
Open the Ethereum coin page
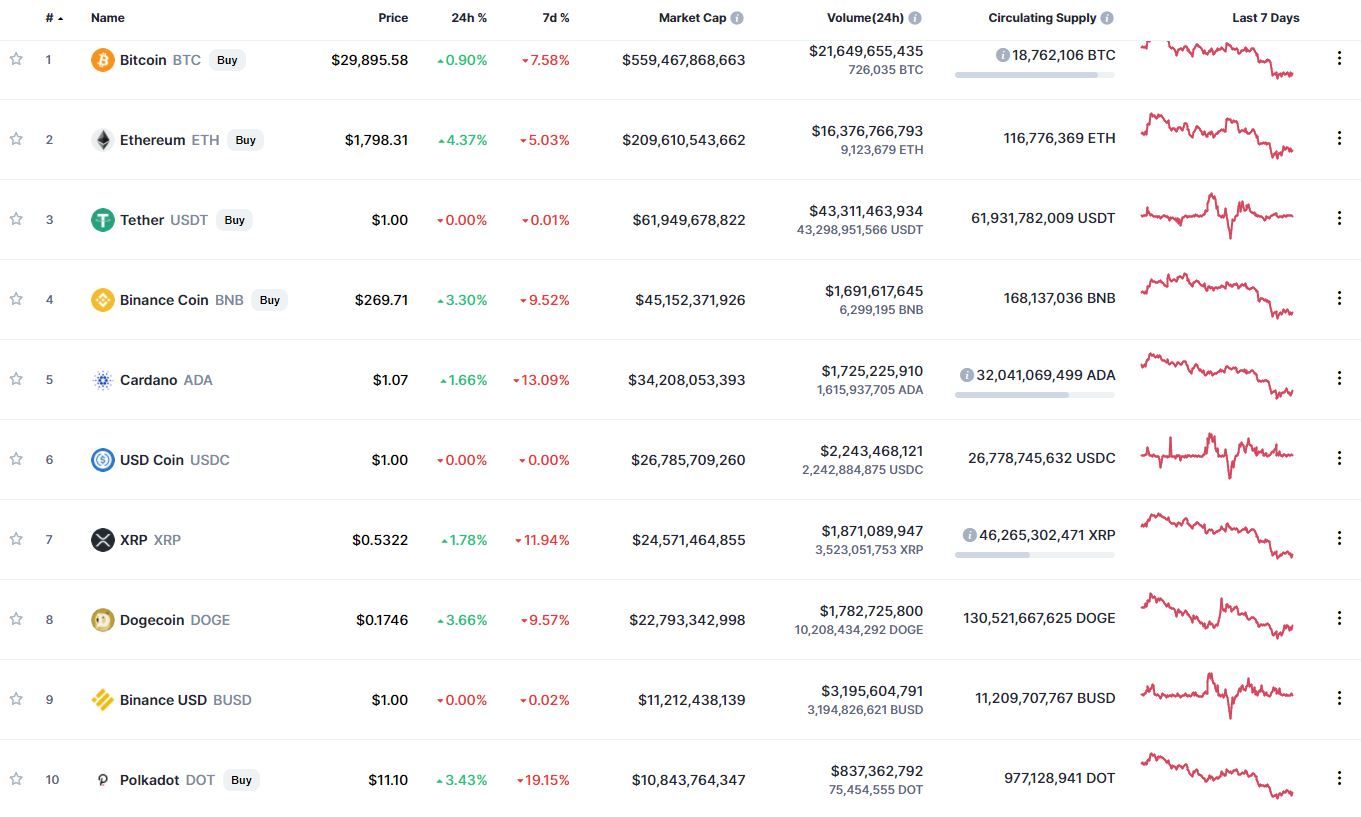tap(152, 140)
